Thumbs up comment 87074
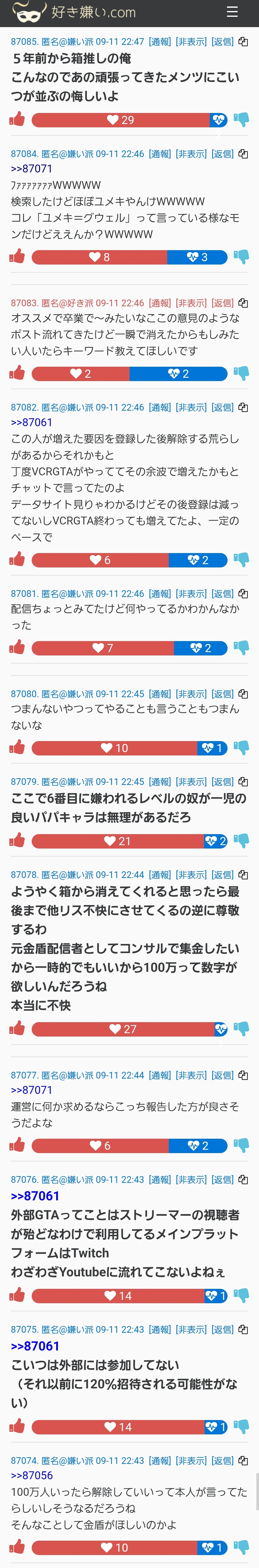The width and height of the screenshot is (259, 1568). click(17, 1547)
